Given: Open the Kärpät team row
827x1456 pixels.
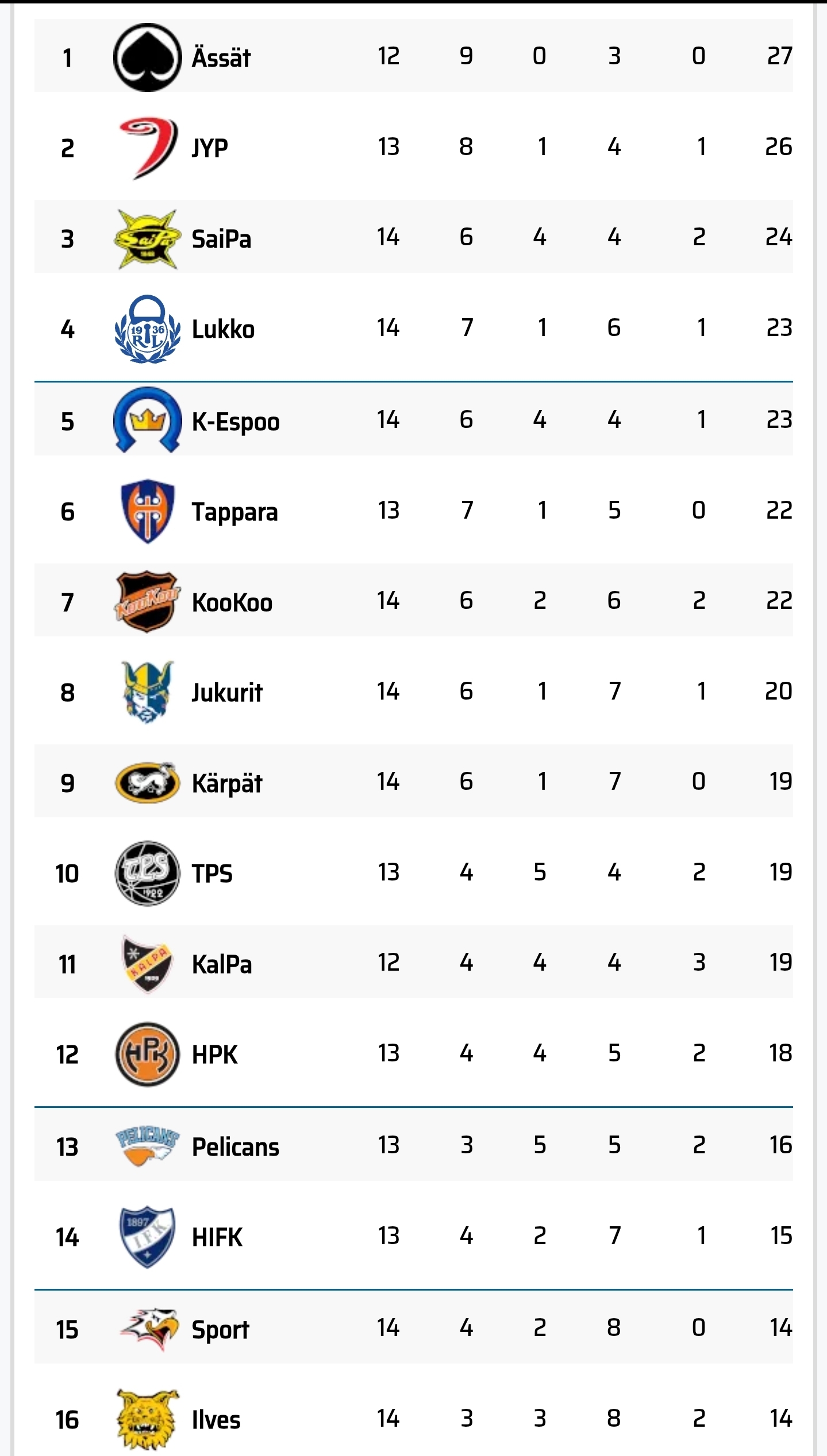Looking at the screenshot, I should pyautogui.click(x=227, y=783).
